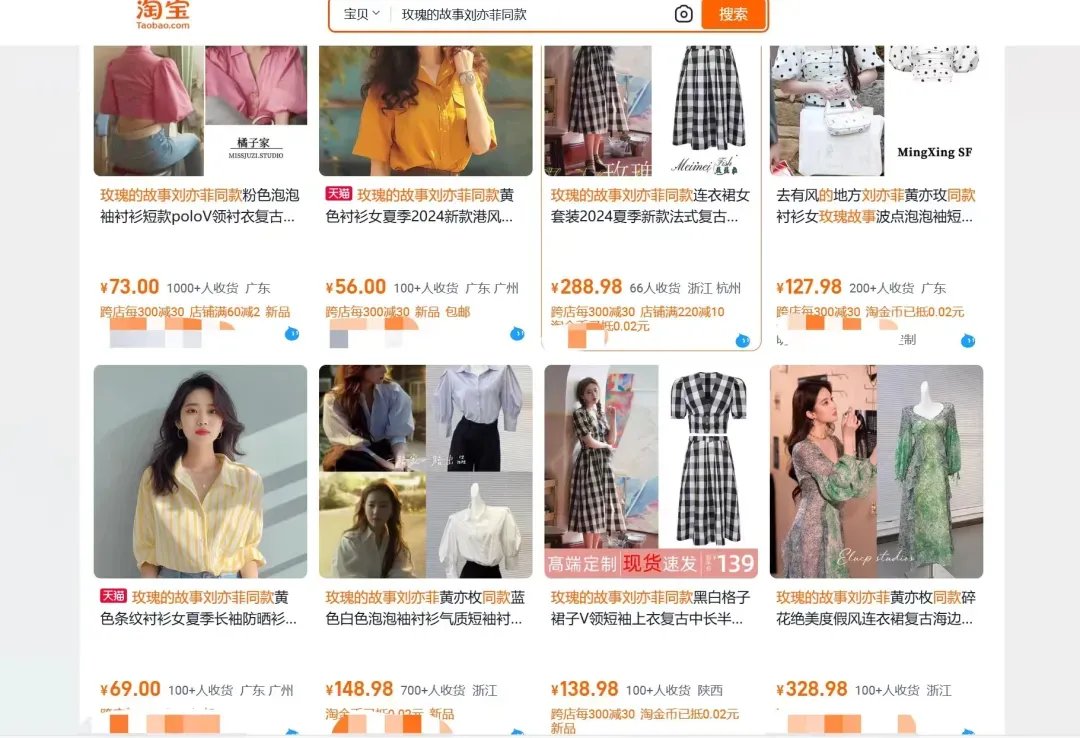Open the ¥69.00 yellow striped shirt
1080x738 pixels.
point(200,472)
